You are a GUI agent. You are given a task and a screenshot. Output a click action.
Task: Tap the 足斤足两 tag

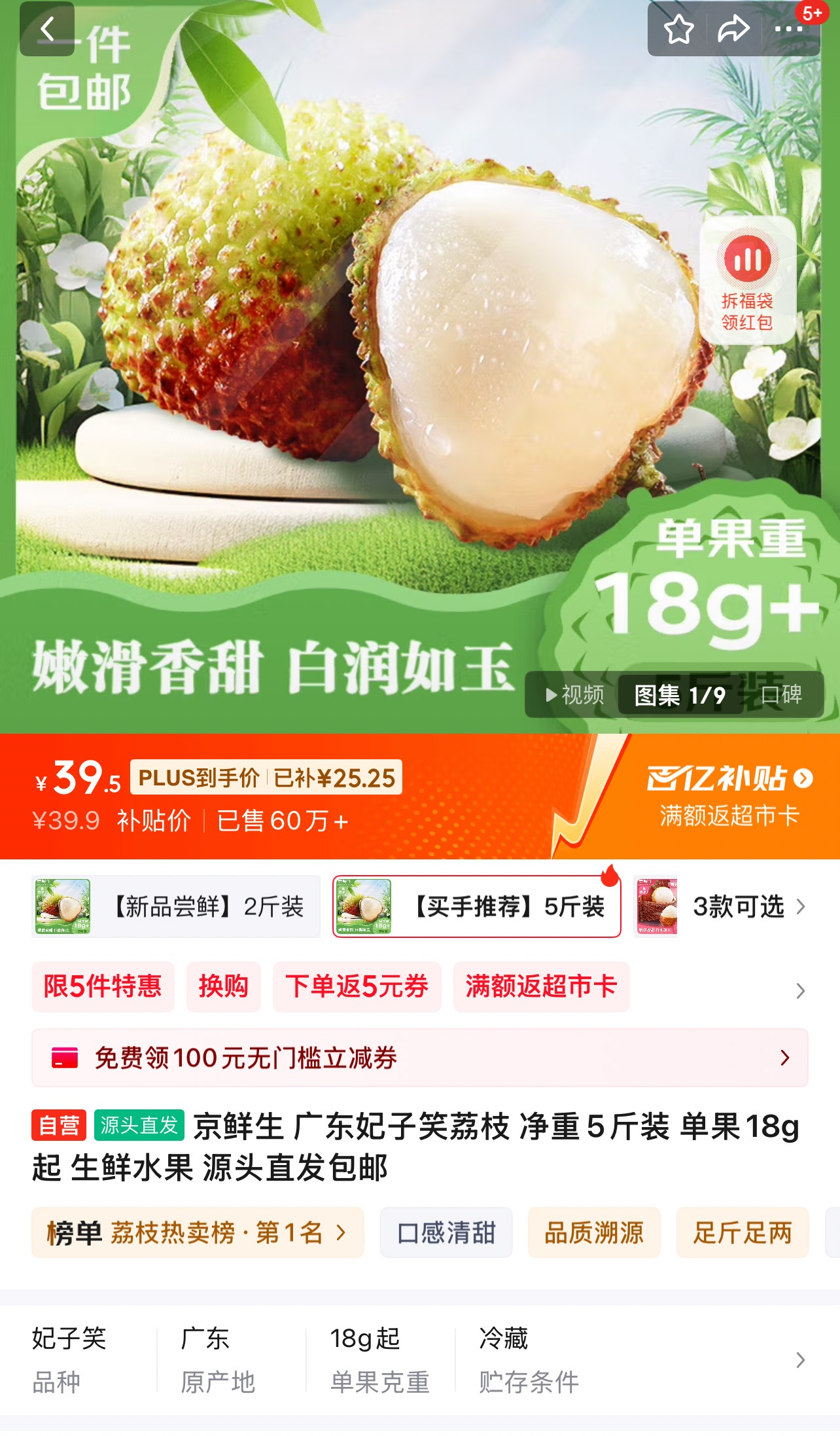743,1232
